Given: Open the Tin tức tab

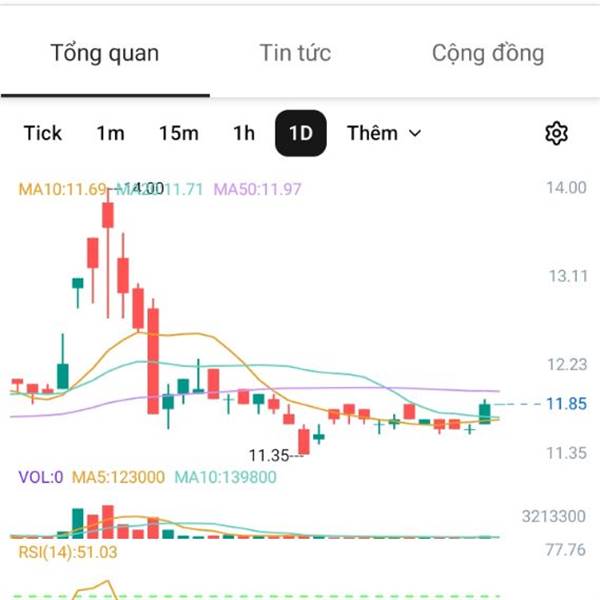Looking at the screenshot, I should [x=295, y=54].
